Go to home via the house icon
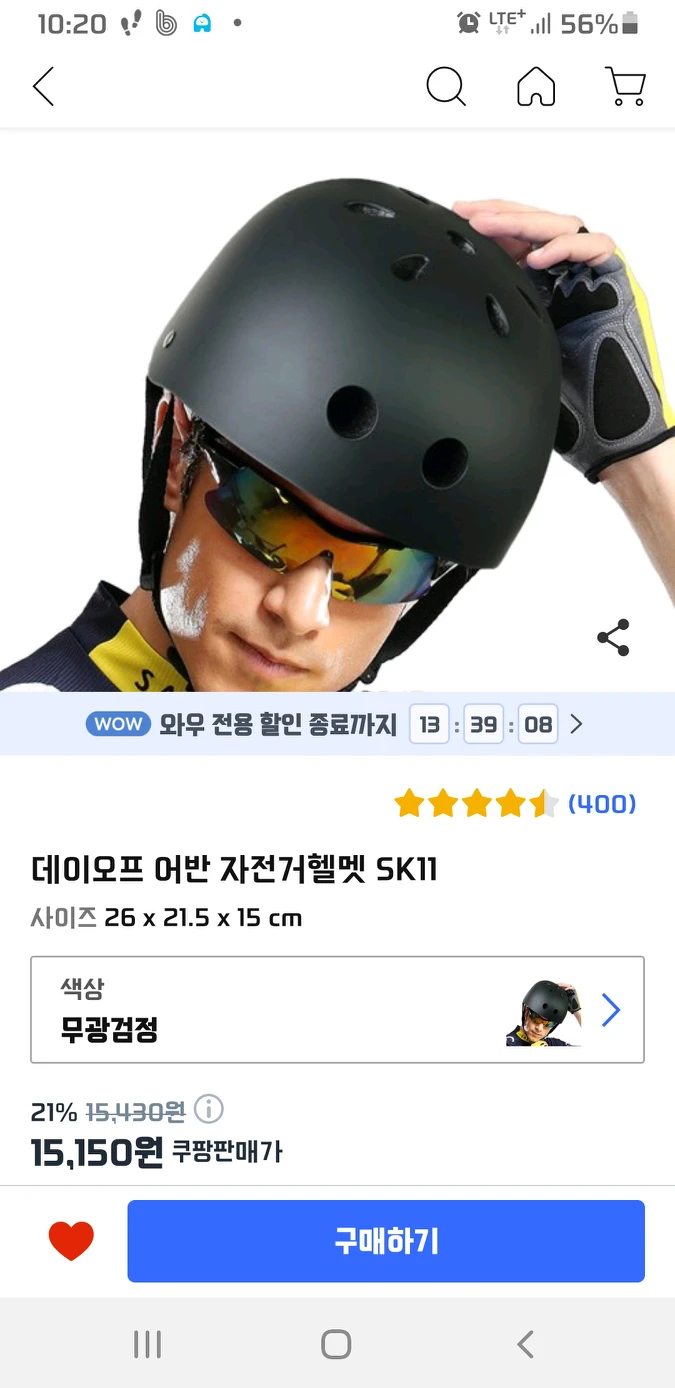This screenshot has height=1388, width=675. (536, 87)
